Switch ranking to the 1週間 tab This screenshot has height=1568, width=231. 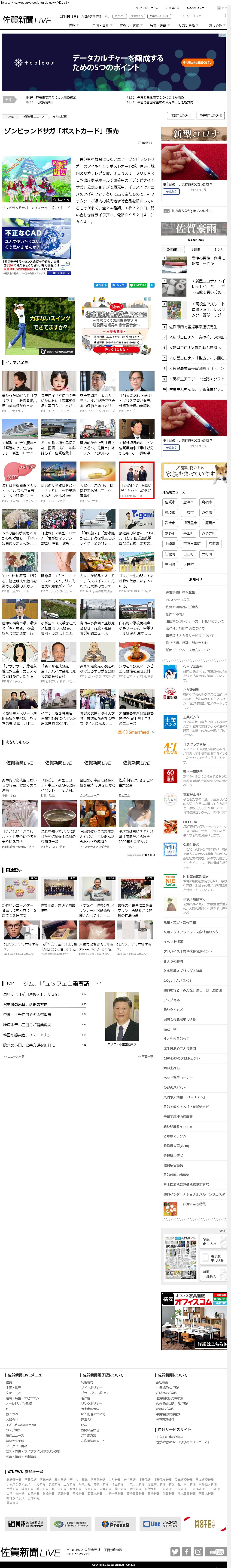point(195,249)
